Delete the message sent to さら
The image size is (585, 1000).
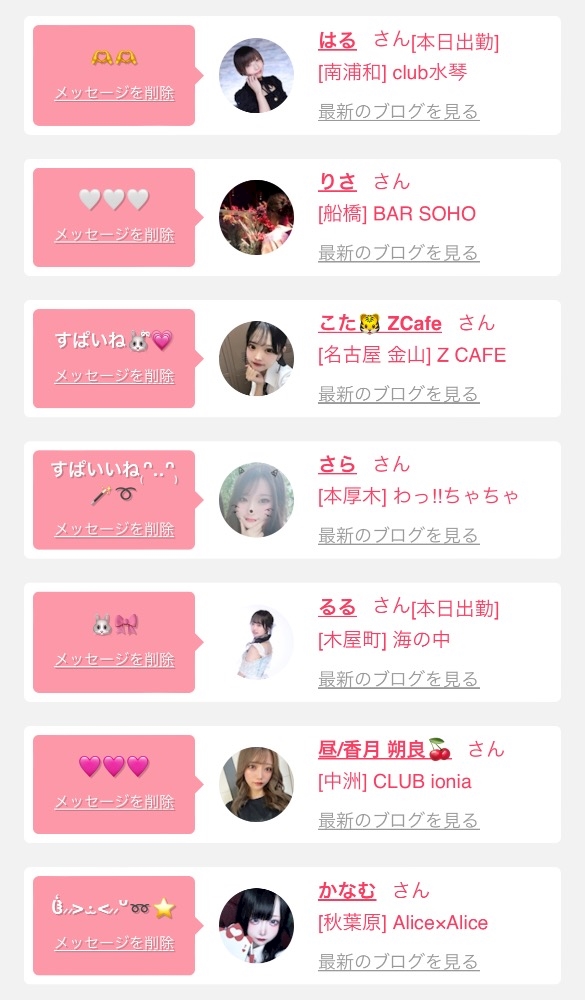coord(115,529)
